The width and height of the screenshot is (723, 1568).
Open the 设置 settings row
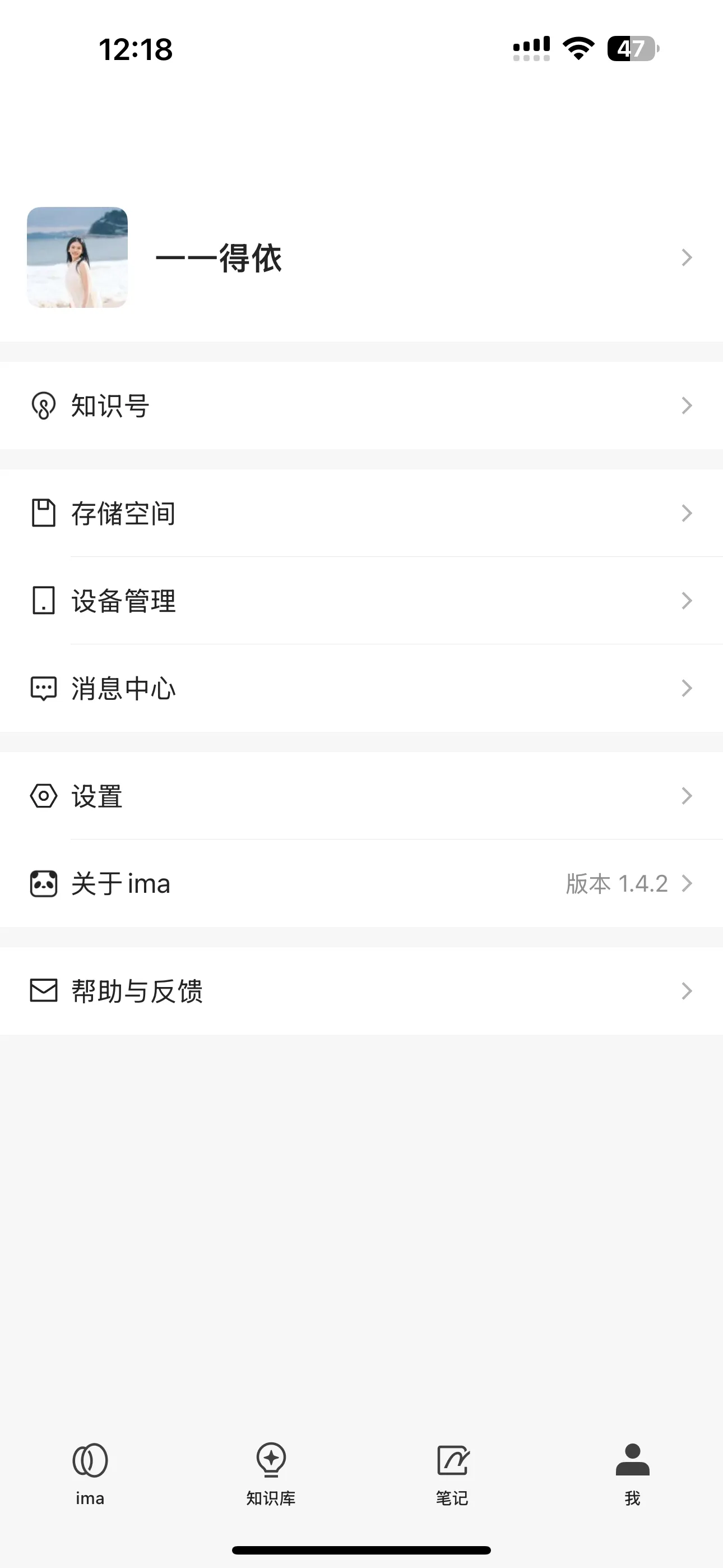pyautogui.click(x=361, y=796)
